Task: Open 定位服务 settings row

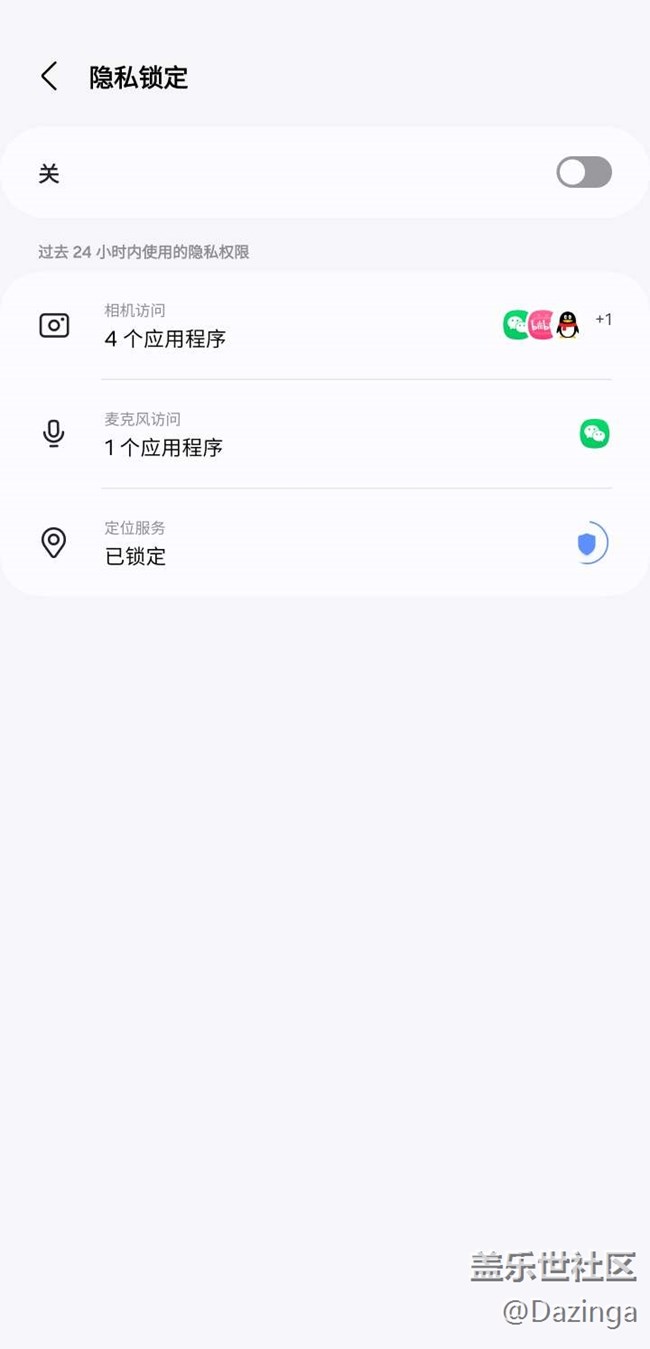Action: pos(325,543)
